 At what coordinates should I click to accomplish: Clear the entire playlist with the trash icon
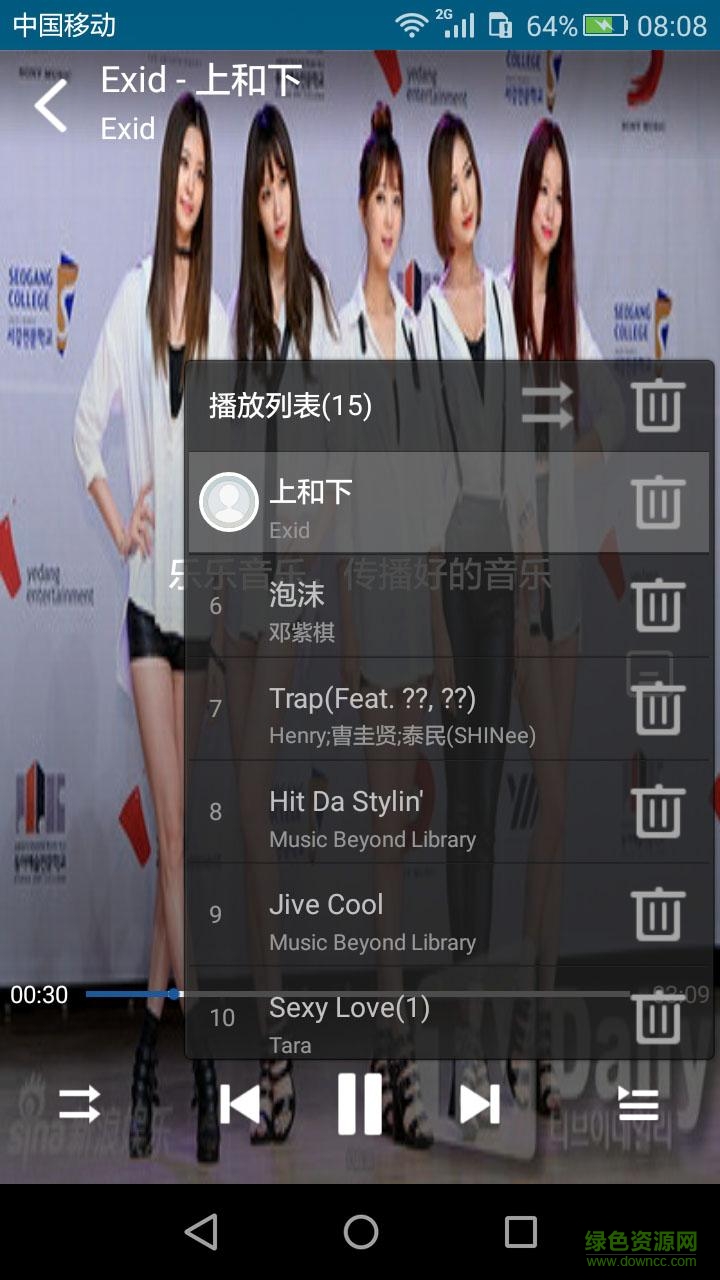(x=657, y=406)
